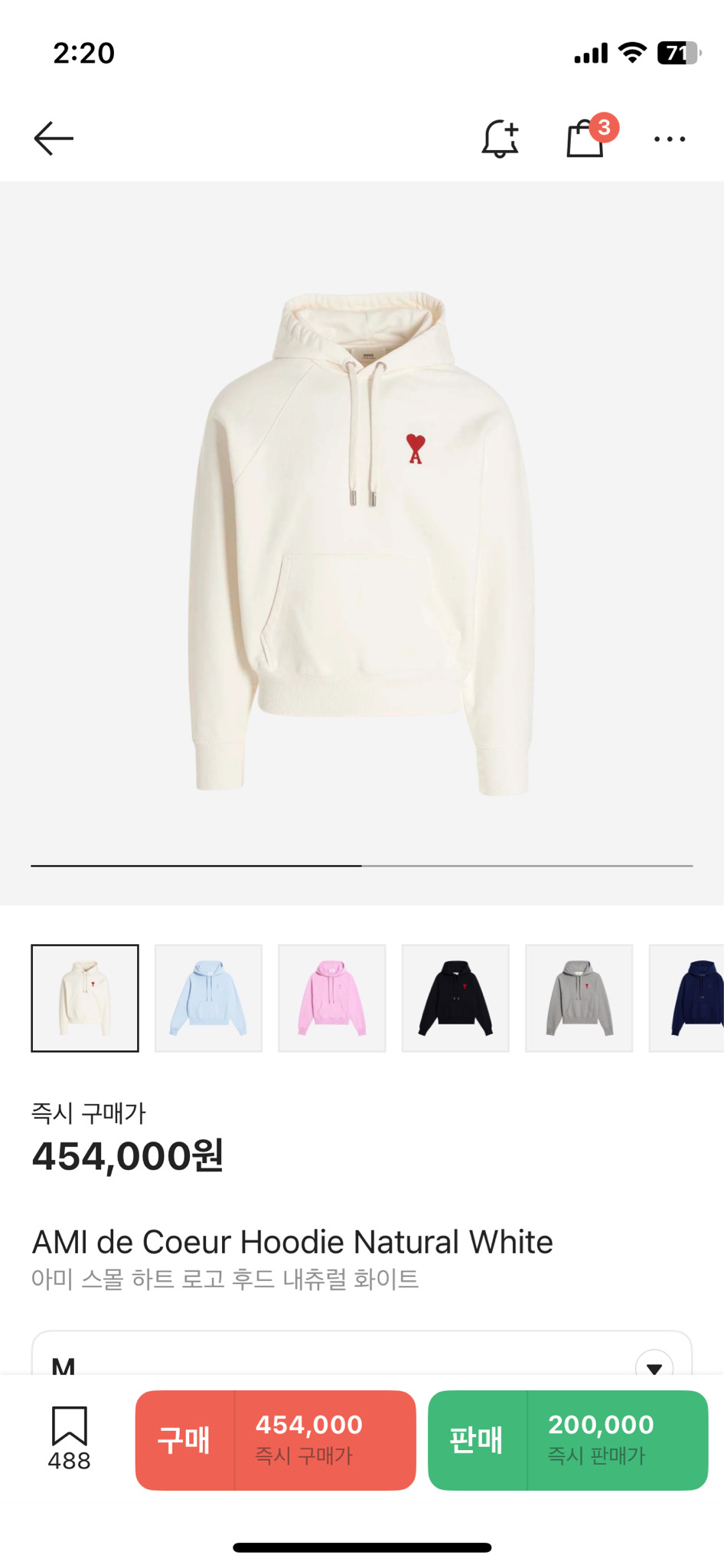Select the pink hoodie color variant
Image resolution: width=724 pixels, height=1568 pixels.
pos(332,998)
